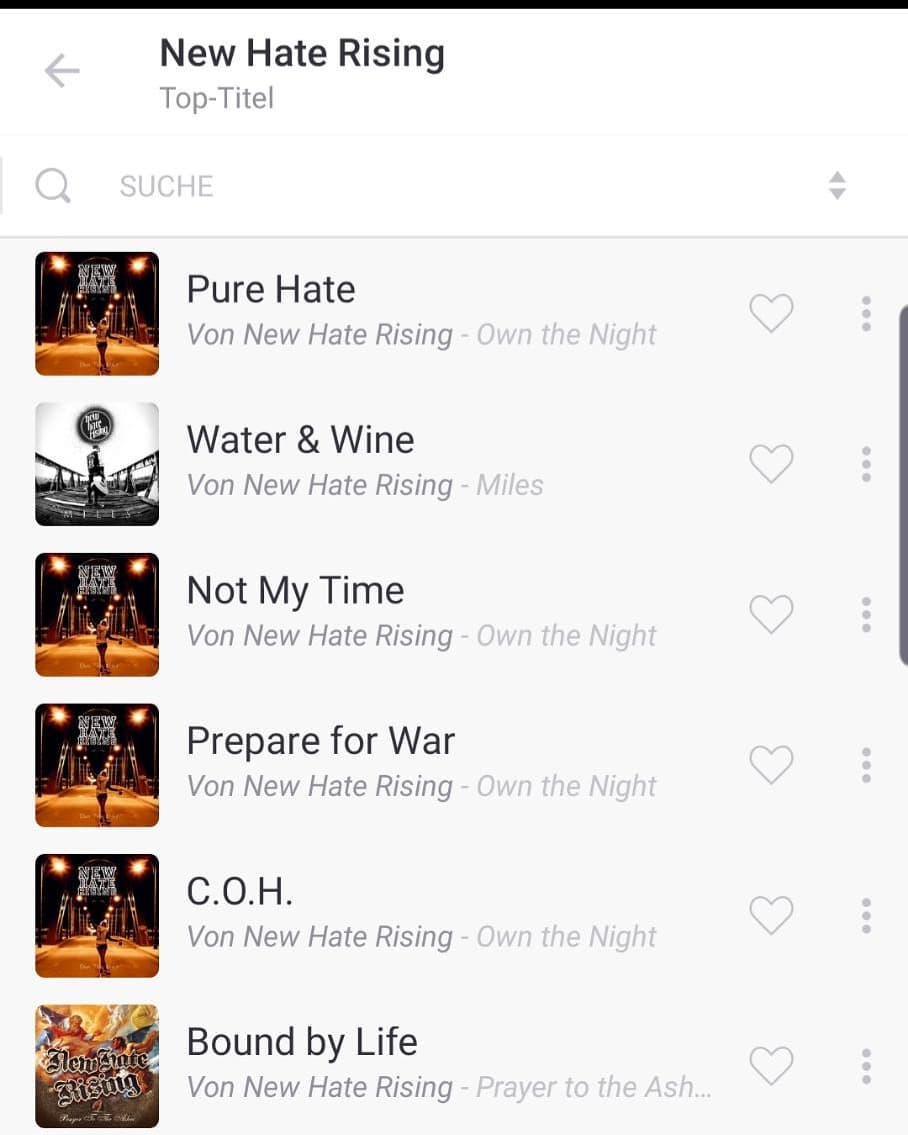
Task: Go back using the arrow icon
Action: click(x=62, y=70)
